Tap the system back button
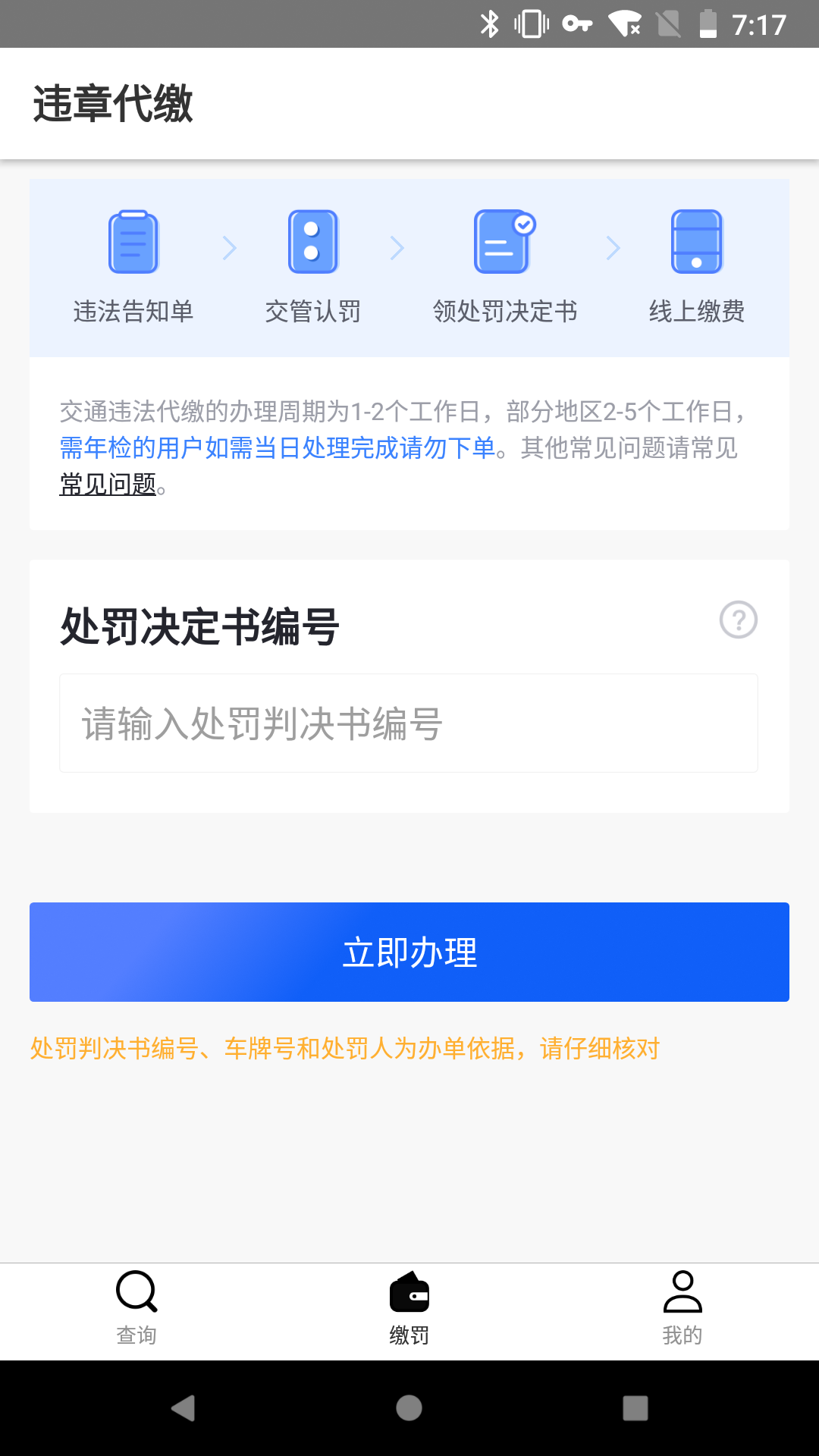Image resolution: width=819 pixels, height=1456 pixels. (183, 1408)
